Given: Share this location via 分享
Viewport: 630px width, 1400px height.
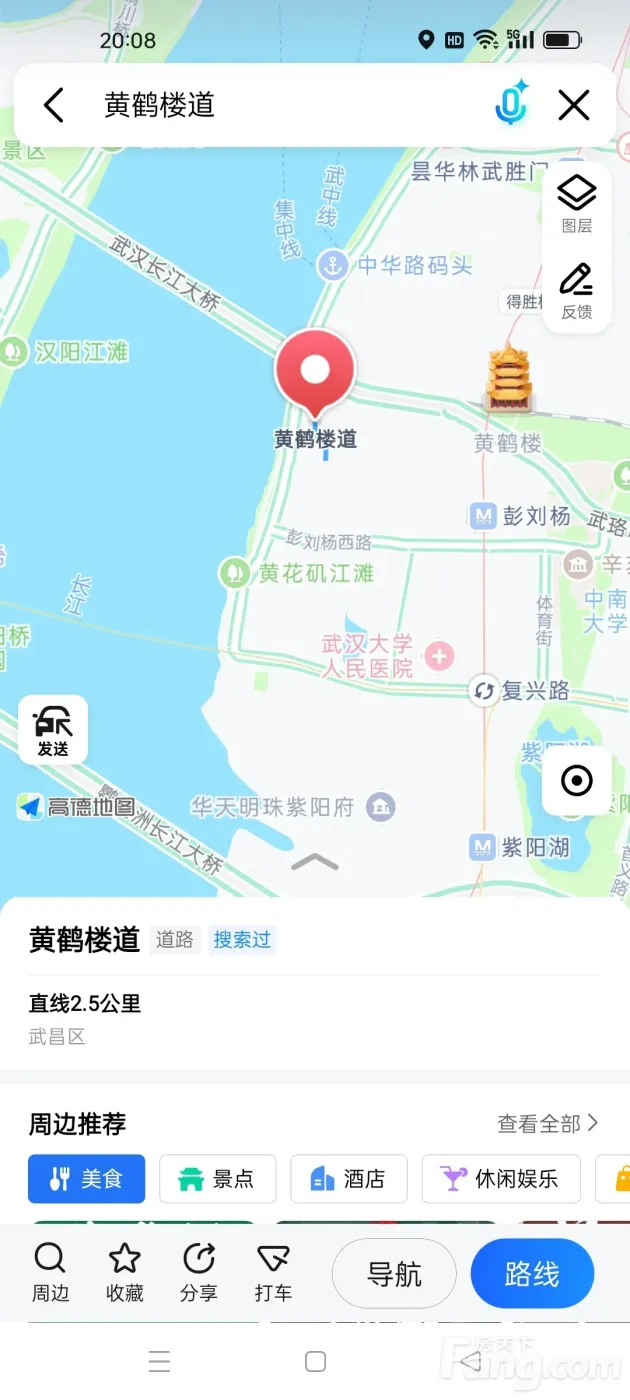Looking at the screenshot, I should coord(199,1273).
